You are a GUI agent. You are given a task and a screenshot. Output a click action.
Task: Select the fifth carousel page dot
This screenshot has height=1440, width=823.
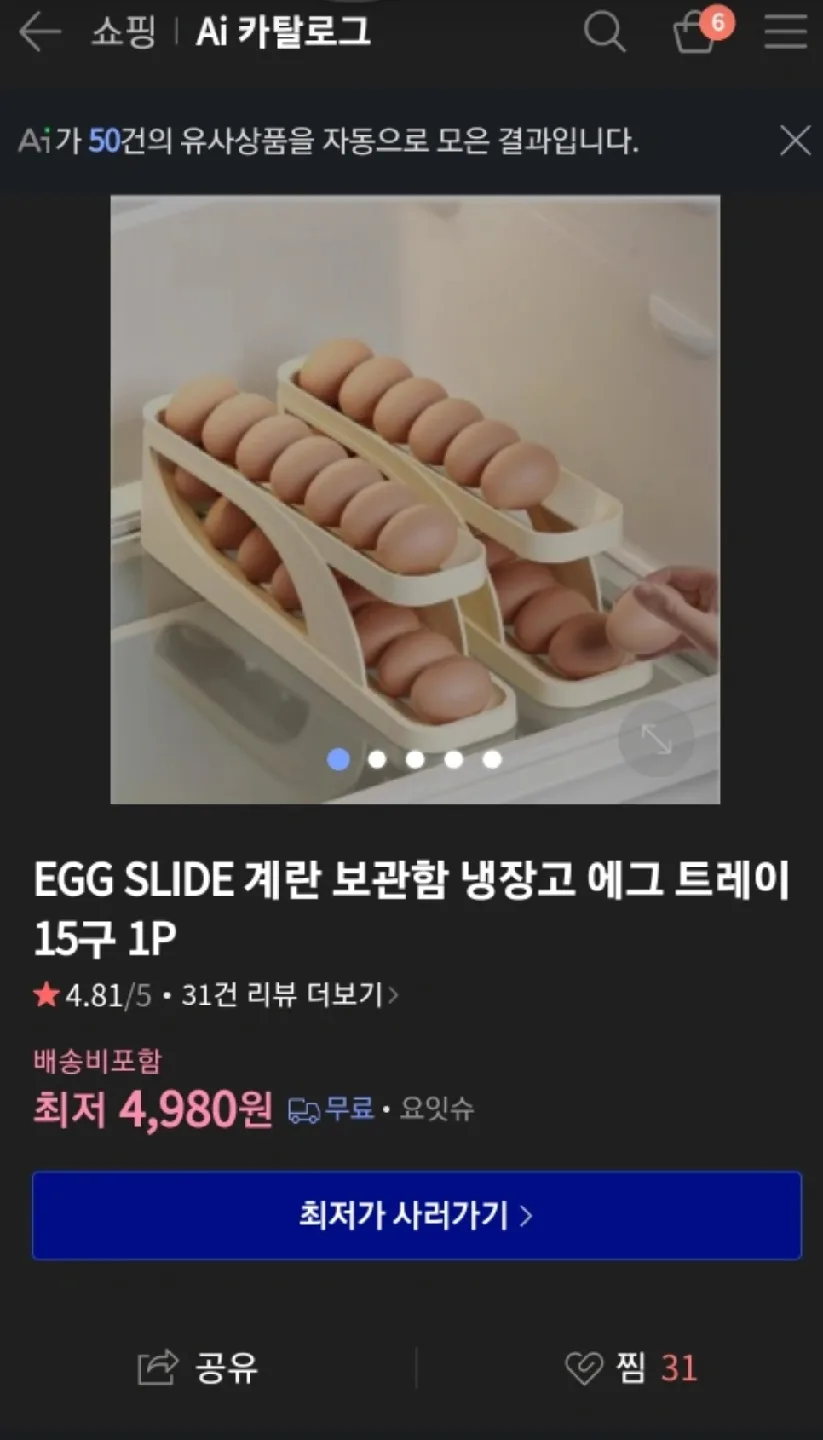tap(490, 759)
